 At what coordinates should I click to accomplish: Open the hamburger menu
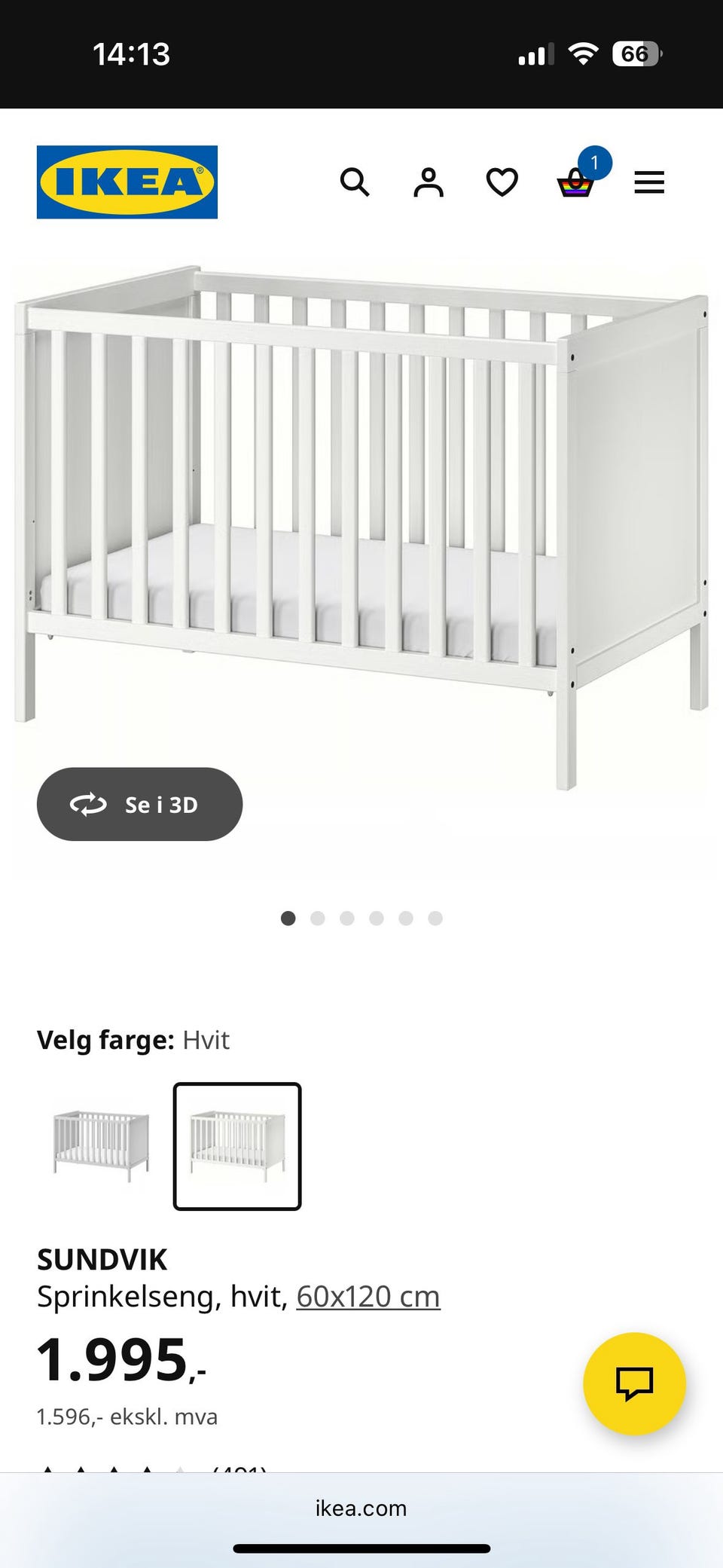tap(649, 182)
